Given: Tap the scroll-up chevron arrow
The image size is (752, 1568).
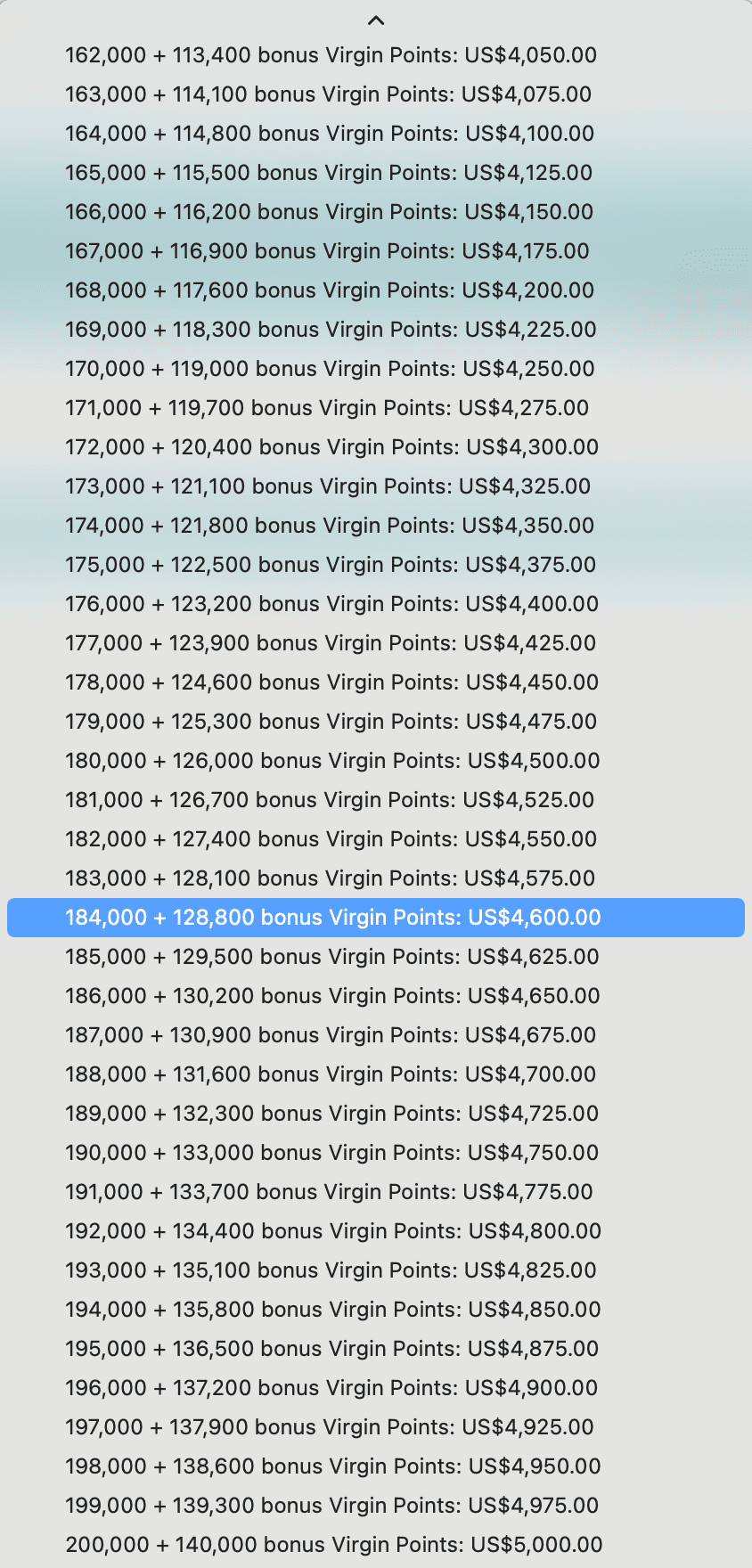Looking at the screenshot, I should coord(376,20).
